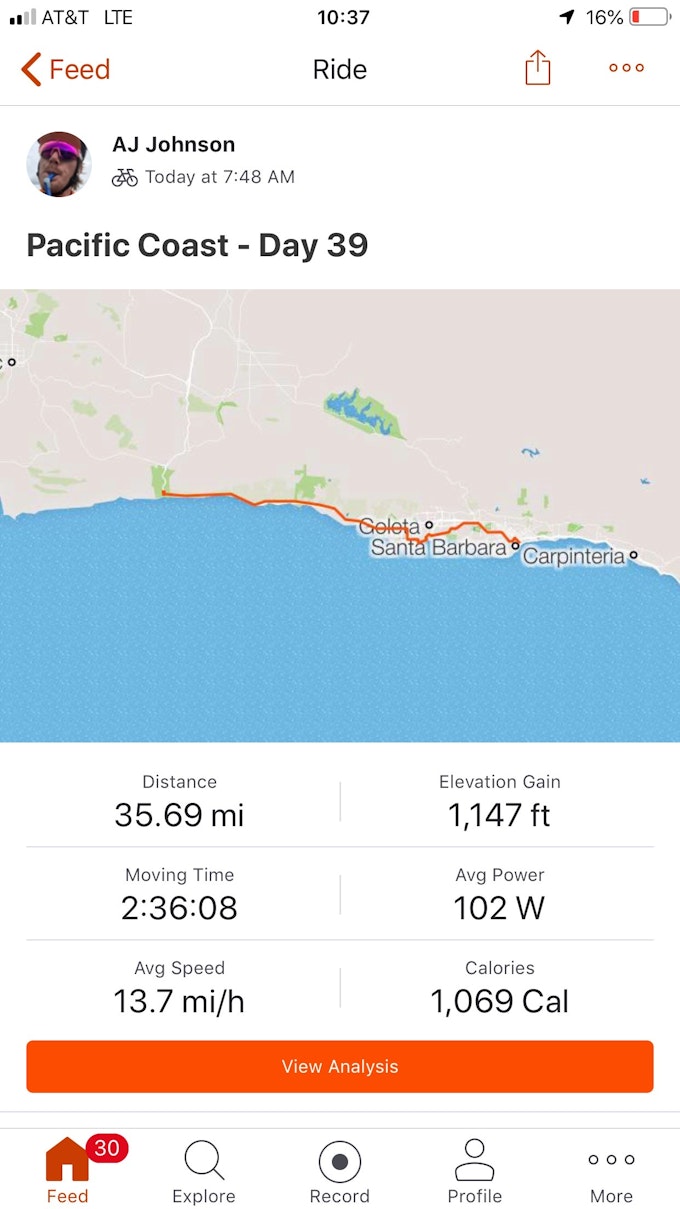Open the Record tab
The height and width of the screenshot is (1209, 680).
click(340, 1172)
